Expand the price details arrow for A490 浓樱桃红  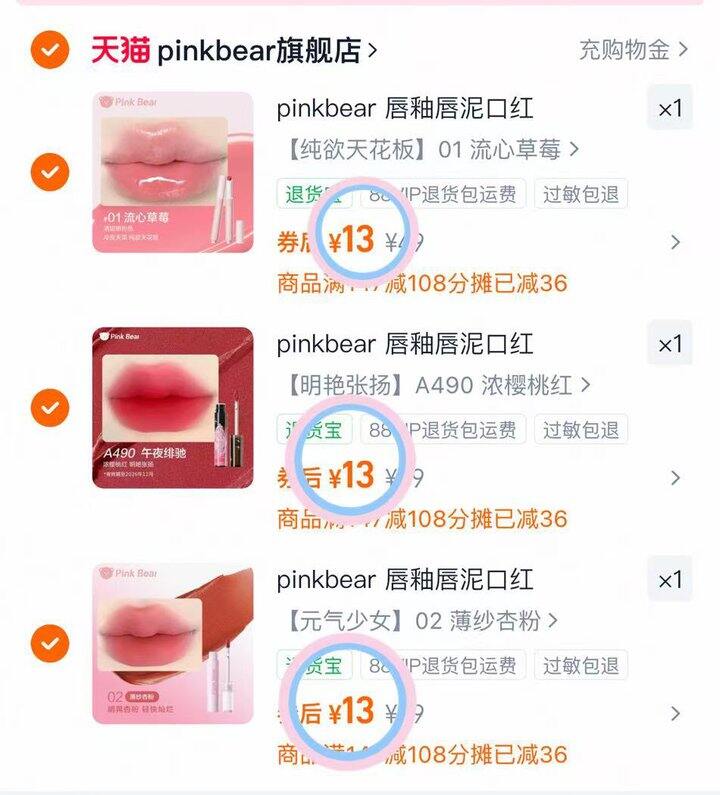(675, 477)
